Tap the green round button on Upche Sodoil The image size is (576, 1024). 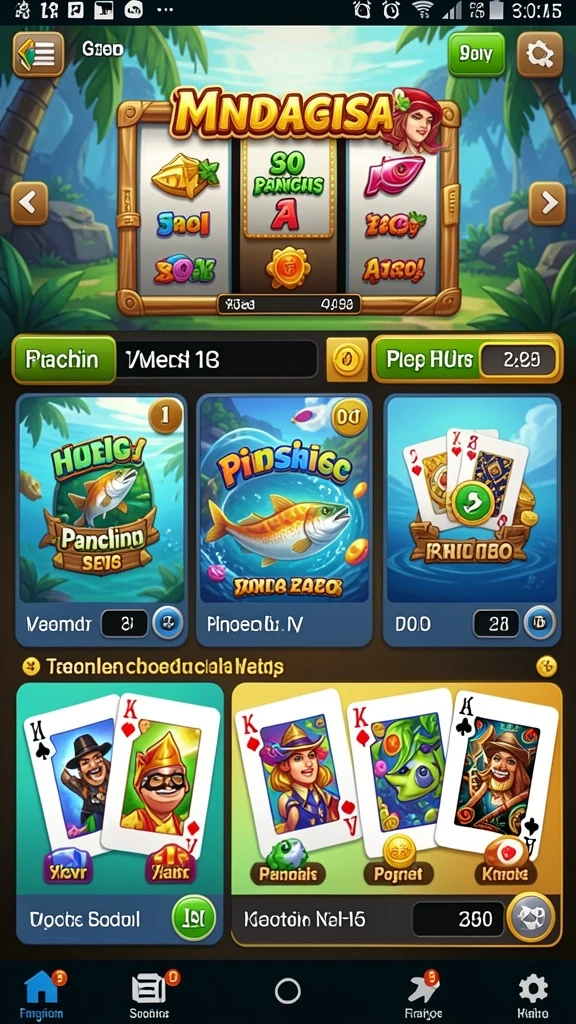(x=193, y=919)
